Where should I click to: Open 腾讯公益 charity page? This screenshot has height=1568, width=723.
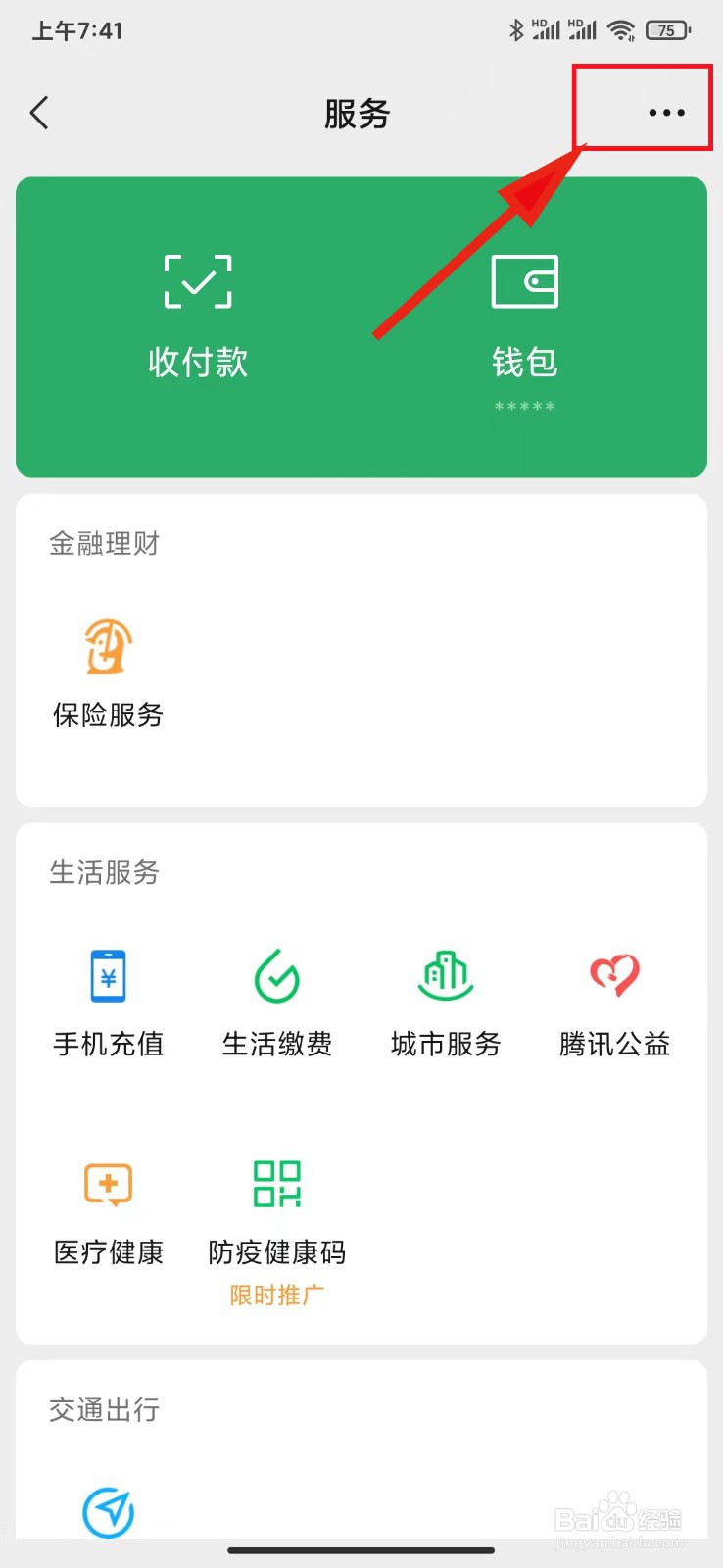[x=614, y=1002]
